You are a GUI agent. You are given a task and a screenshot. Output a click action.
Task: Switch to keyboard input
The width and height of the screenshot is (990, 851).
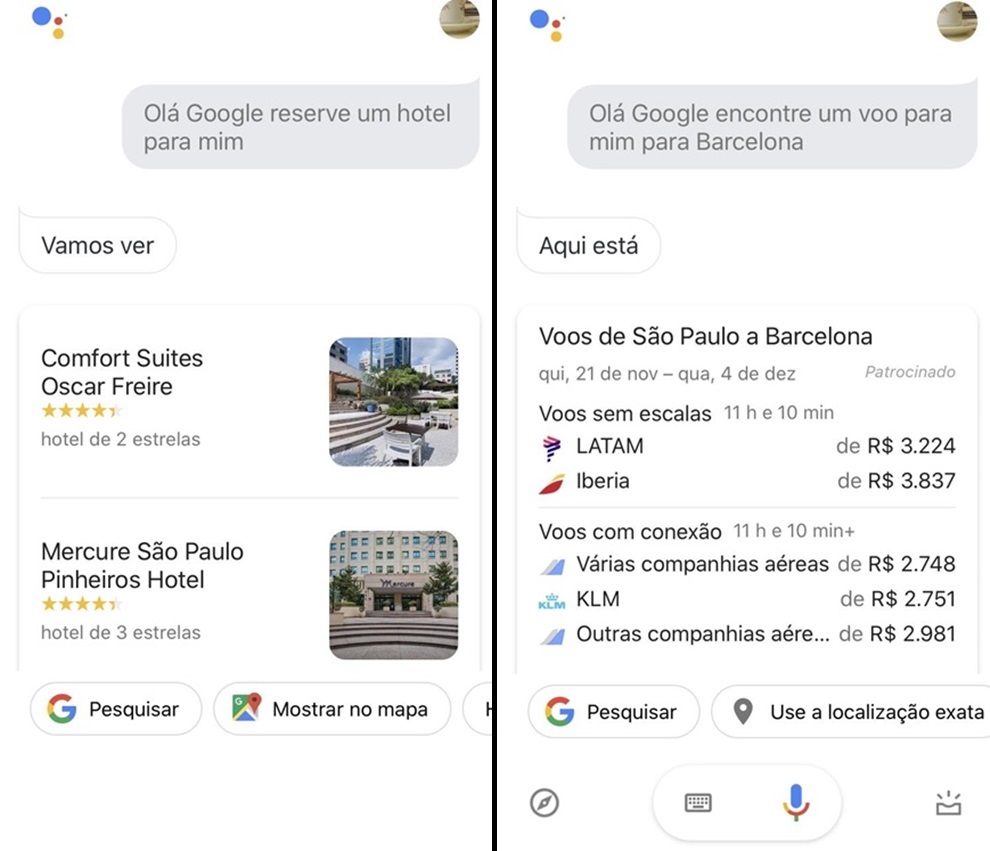click(x=698, y=802)
